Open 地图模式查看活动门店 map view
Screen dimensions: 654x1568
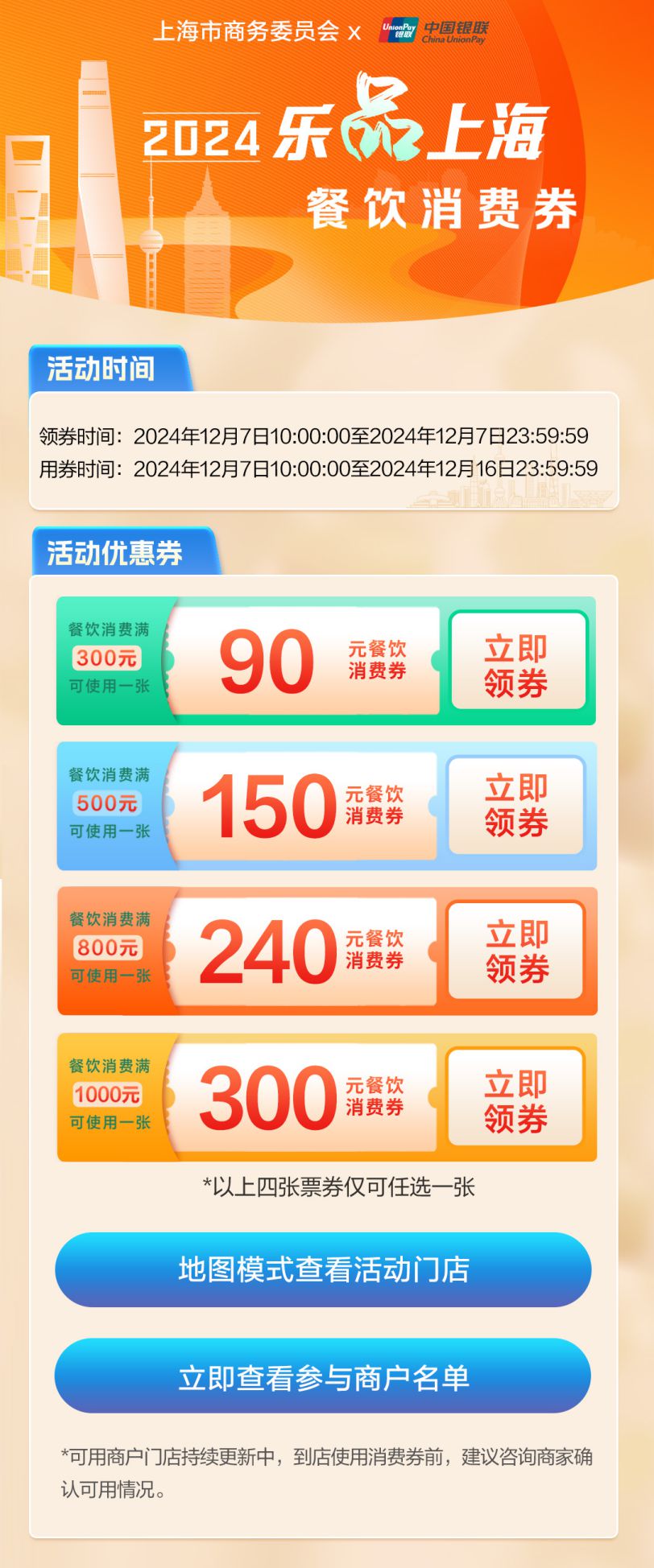point(323,1269)
